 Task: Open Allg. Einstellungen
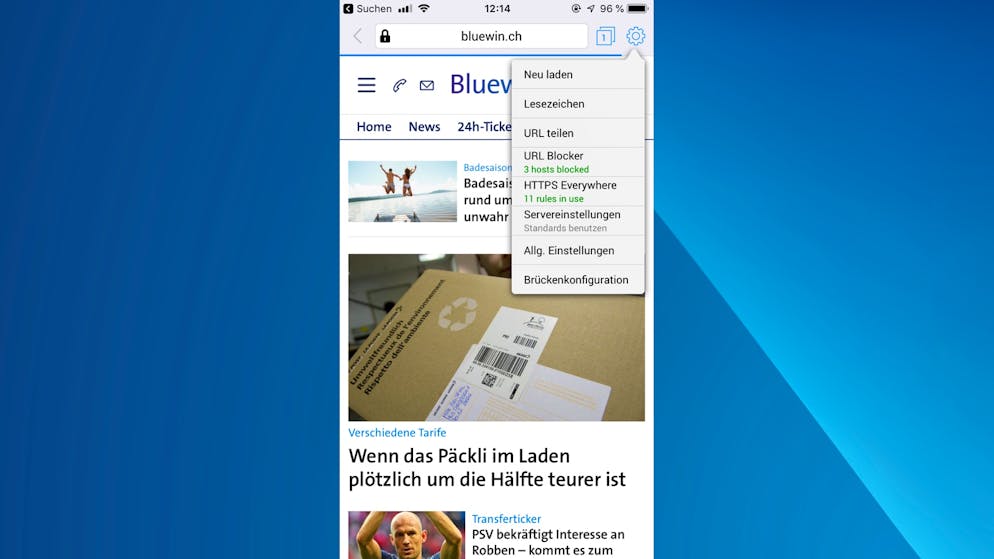pos(578,251)
